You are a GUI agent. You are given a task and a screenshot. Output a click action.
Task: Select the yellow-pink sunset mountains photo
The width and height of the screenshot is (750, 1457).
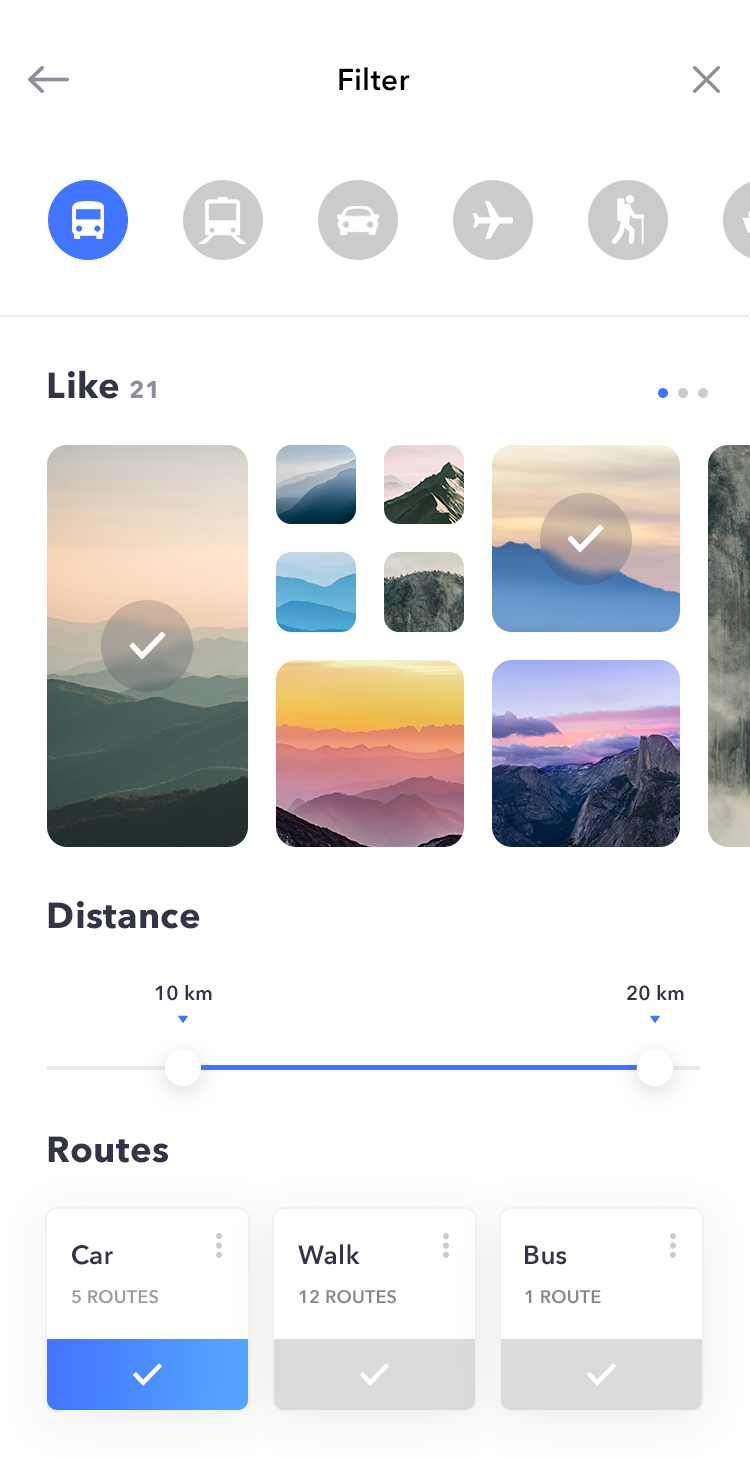tap(370, 753)
